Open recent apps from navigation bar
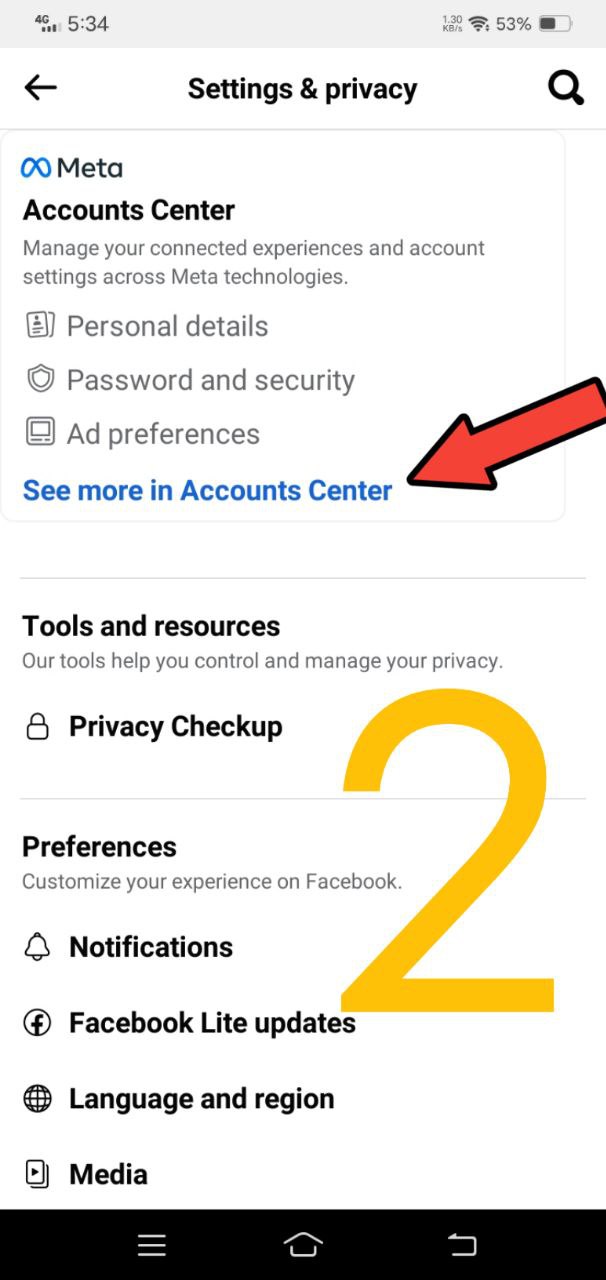This screenshot has width=606, height=1280. coord(152,1244)
